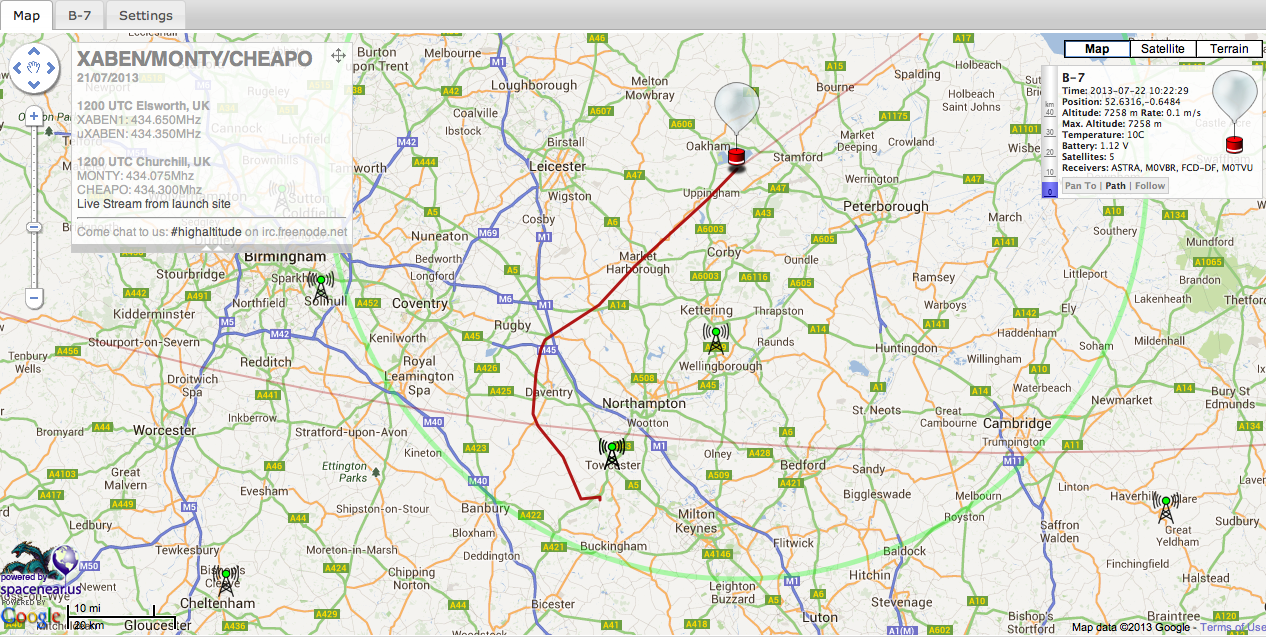The image size is (1266, 638).
Task: Follow the B-7 balloon
Action: (x=1149, y=186)
